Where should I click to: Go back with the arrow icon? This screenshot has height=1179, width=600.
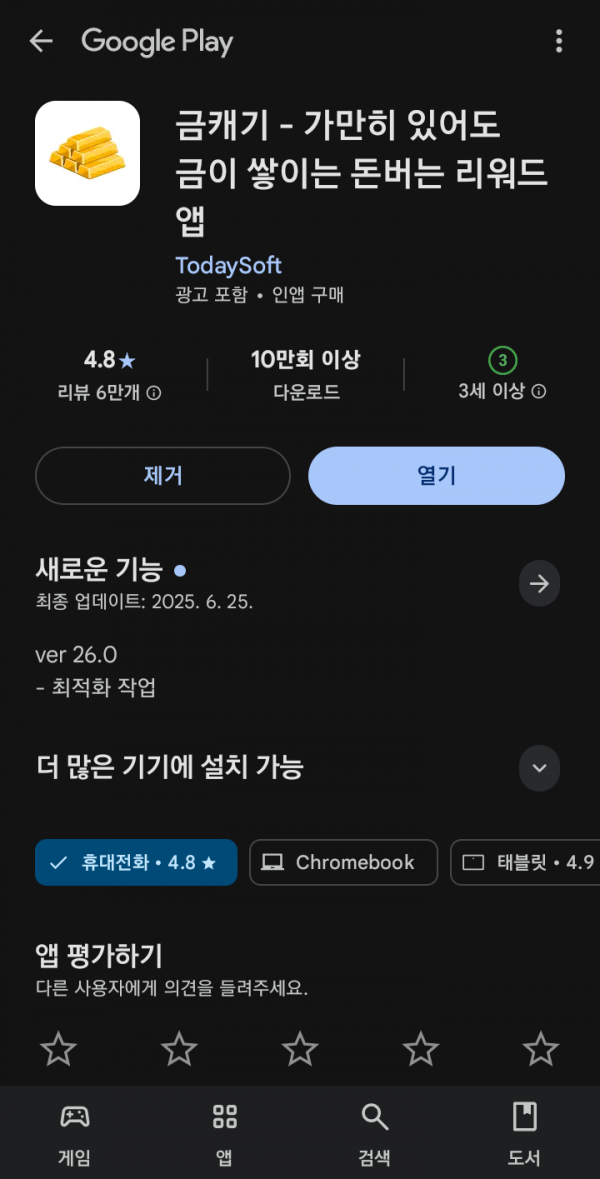41,41
